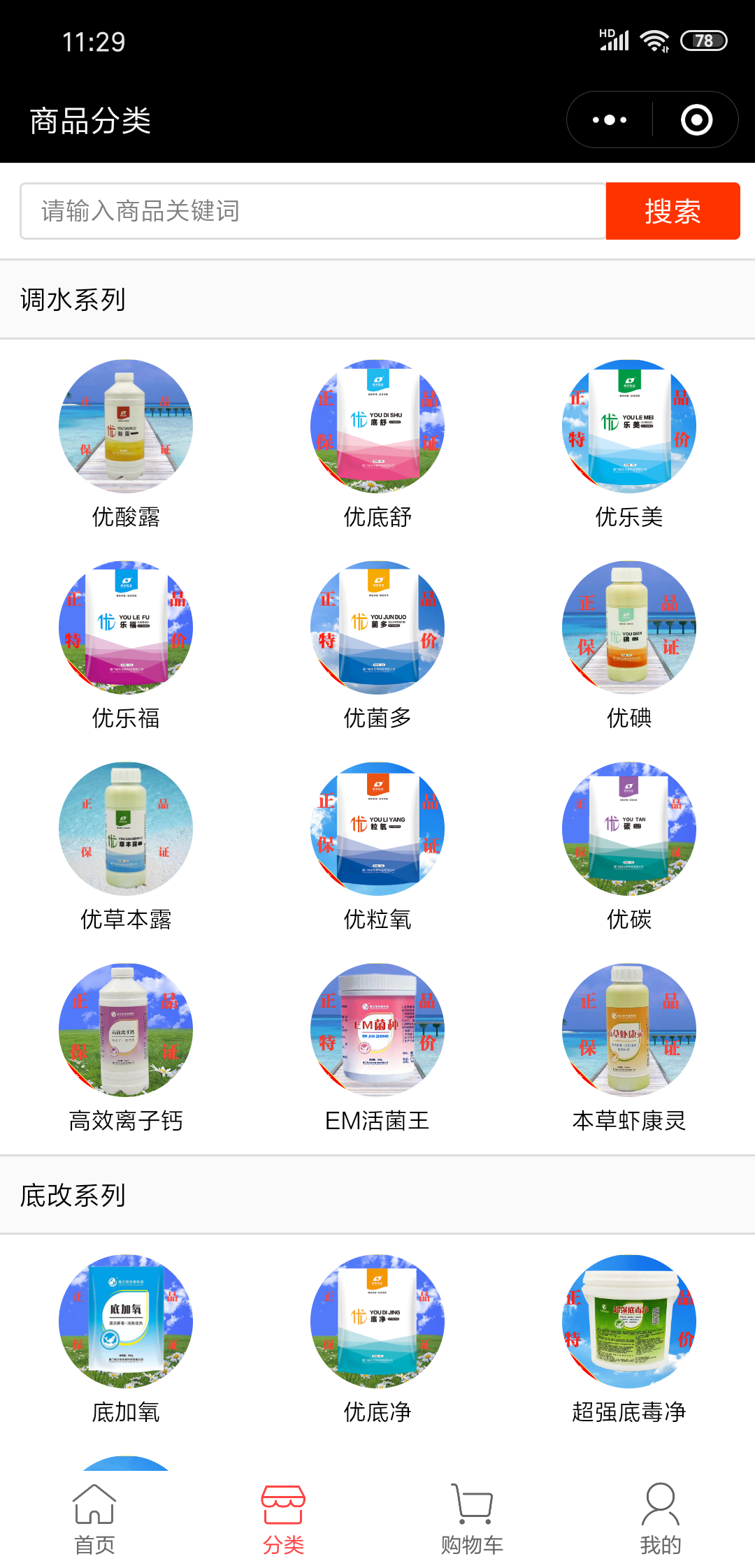This screenshot has height=1568, width=755.
Task: View the 优碘 product
Action: tap(629, 627)
